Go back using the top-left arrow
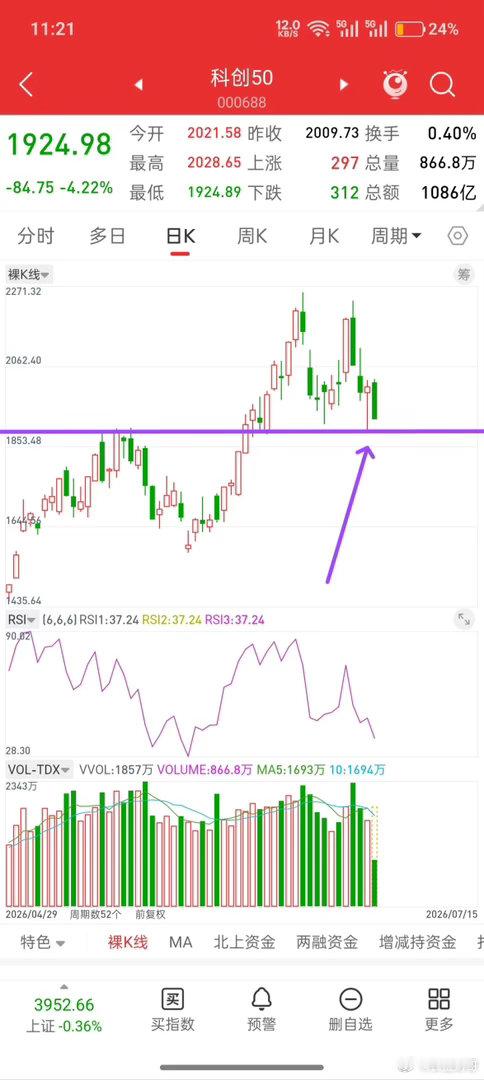484x1080 pixels. [26, 85]
